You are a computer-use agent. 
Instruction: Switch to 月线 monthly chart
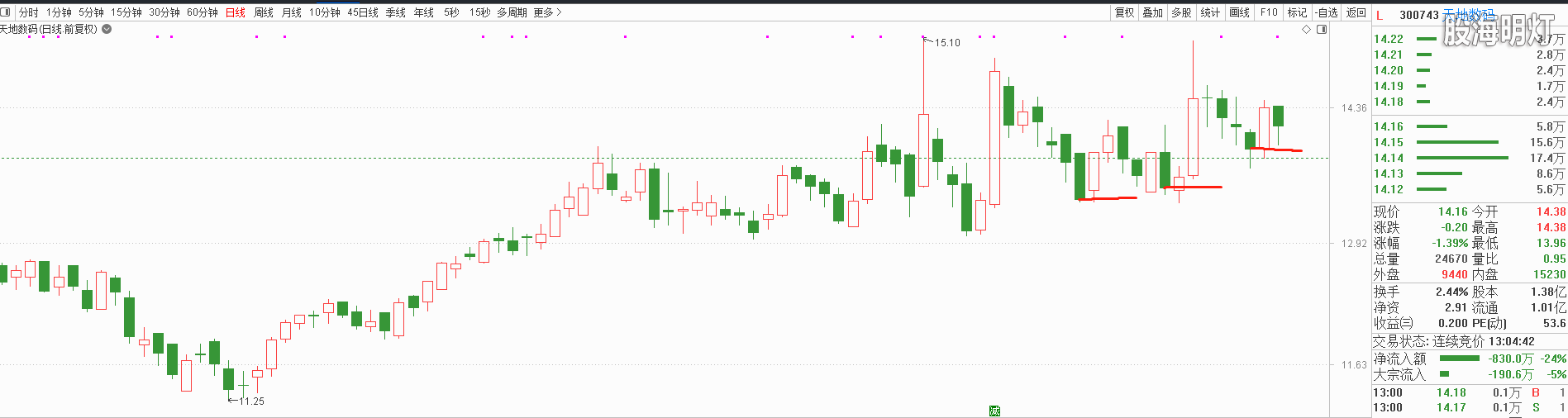[291, 12]
